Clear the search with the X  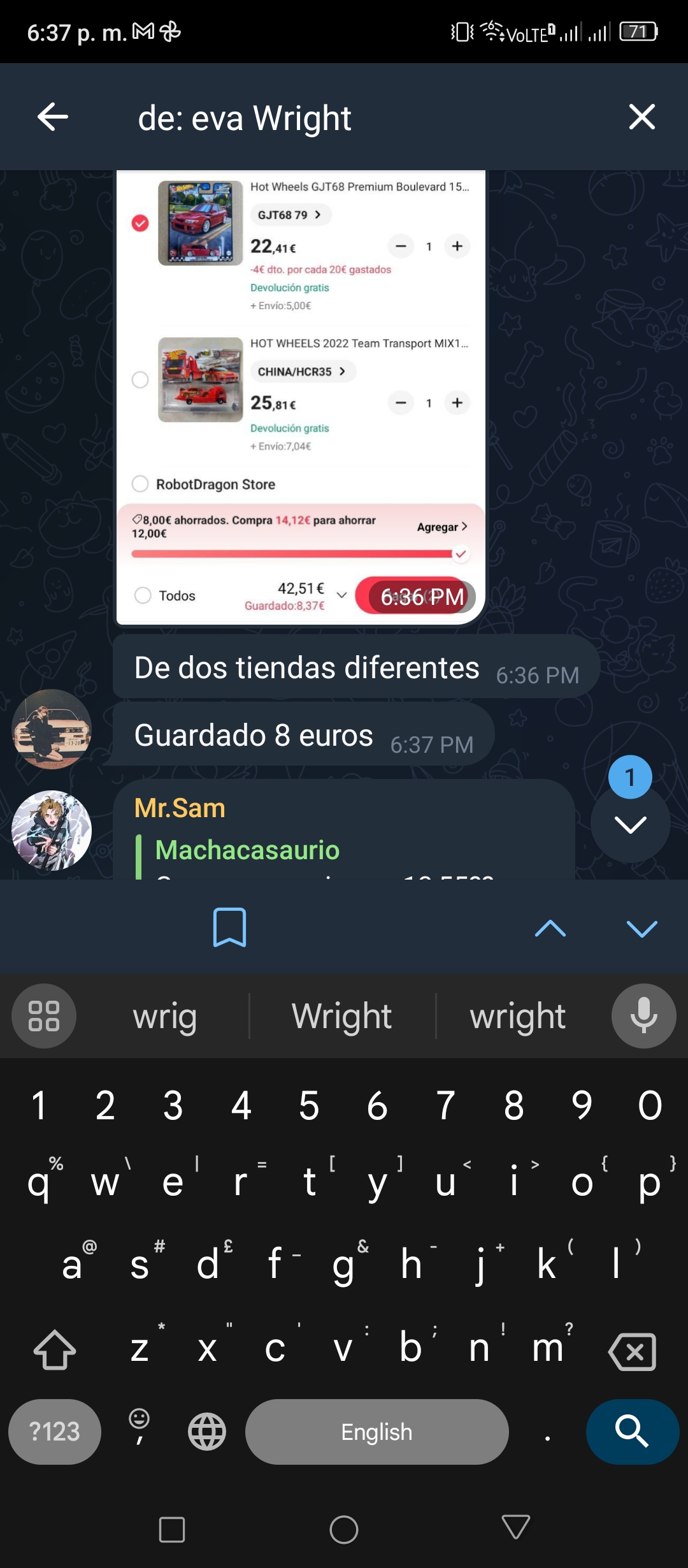point(641,117)
